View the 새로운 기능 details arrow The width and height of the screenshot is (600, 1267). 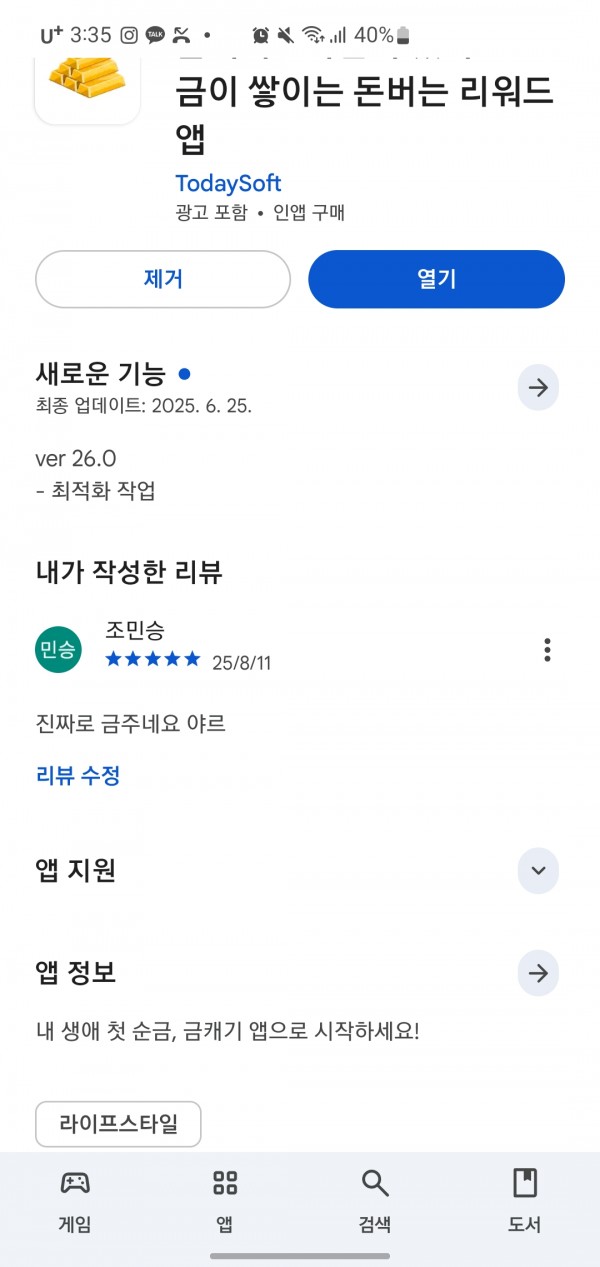538,388
